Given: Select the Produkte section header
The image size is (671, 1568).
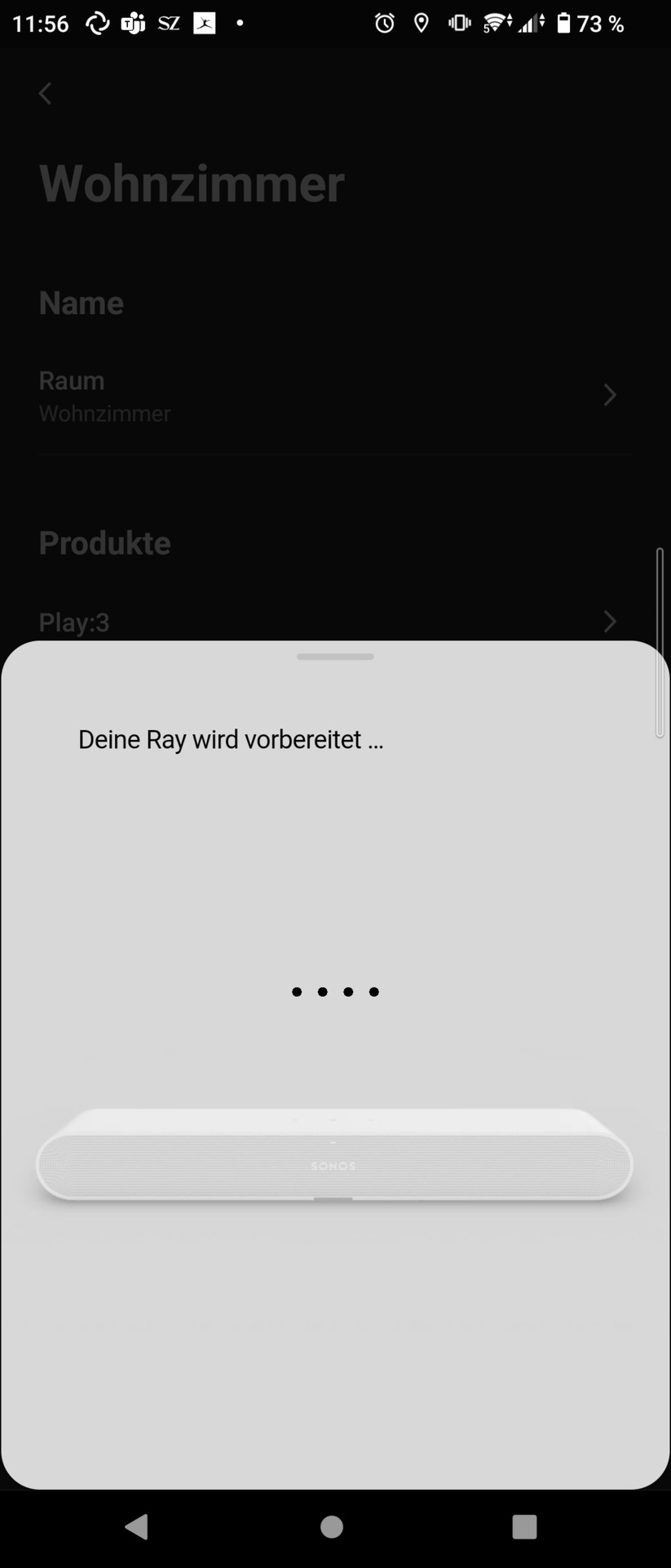Looking at the screenshot, I should coord(104,542).
